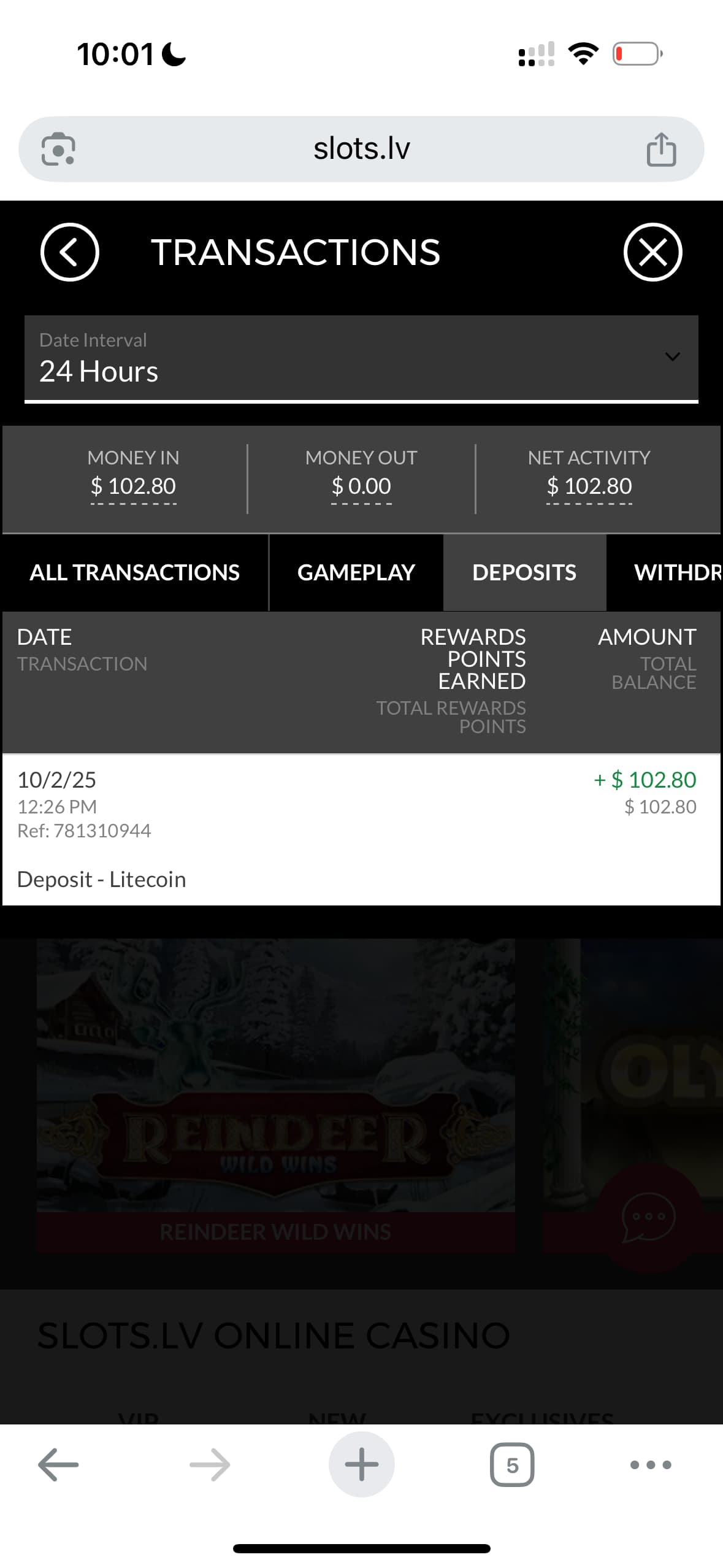View Money In amount details
Screen dimensions: 723x1568
click(133, 486)
